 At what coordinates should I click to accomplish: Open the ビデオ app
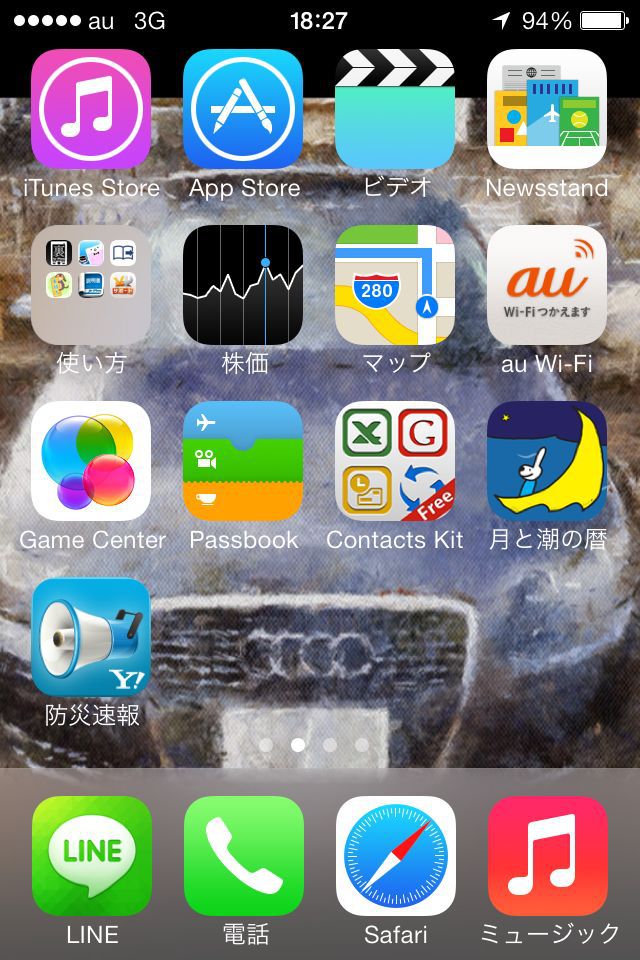(x=395, y=109)
